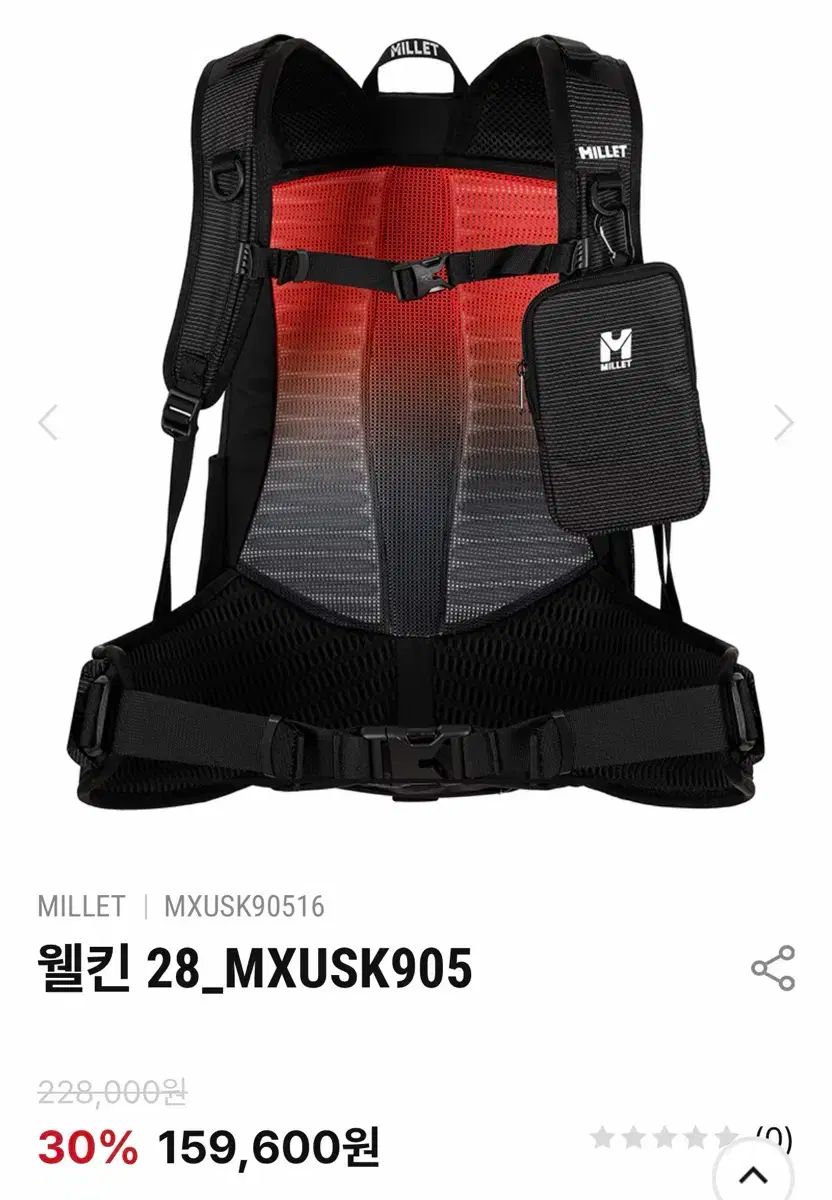Tap the scroll-to-top arrow button
832x1200 pixels.
[757, 1176]
